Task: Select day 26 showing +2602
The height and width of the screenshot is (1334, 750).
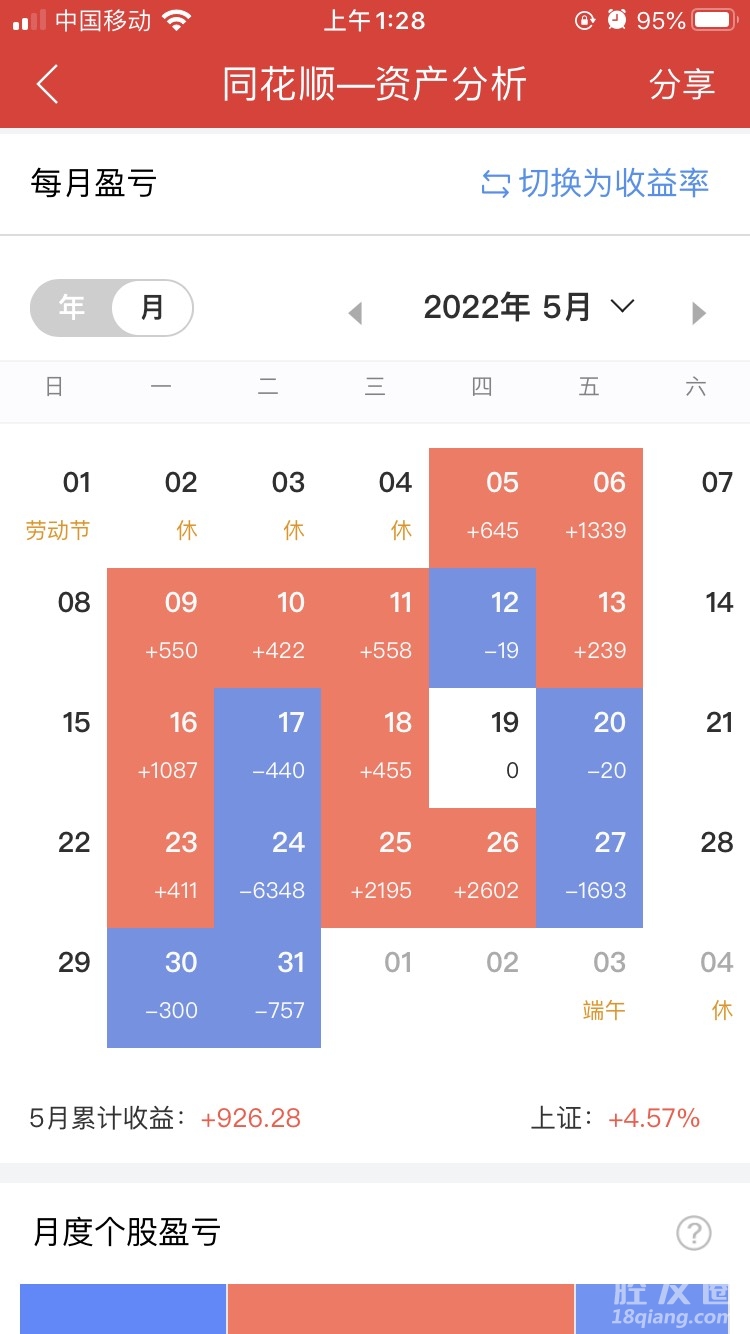Action: click(482, 867)
